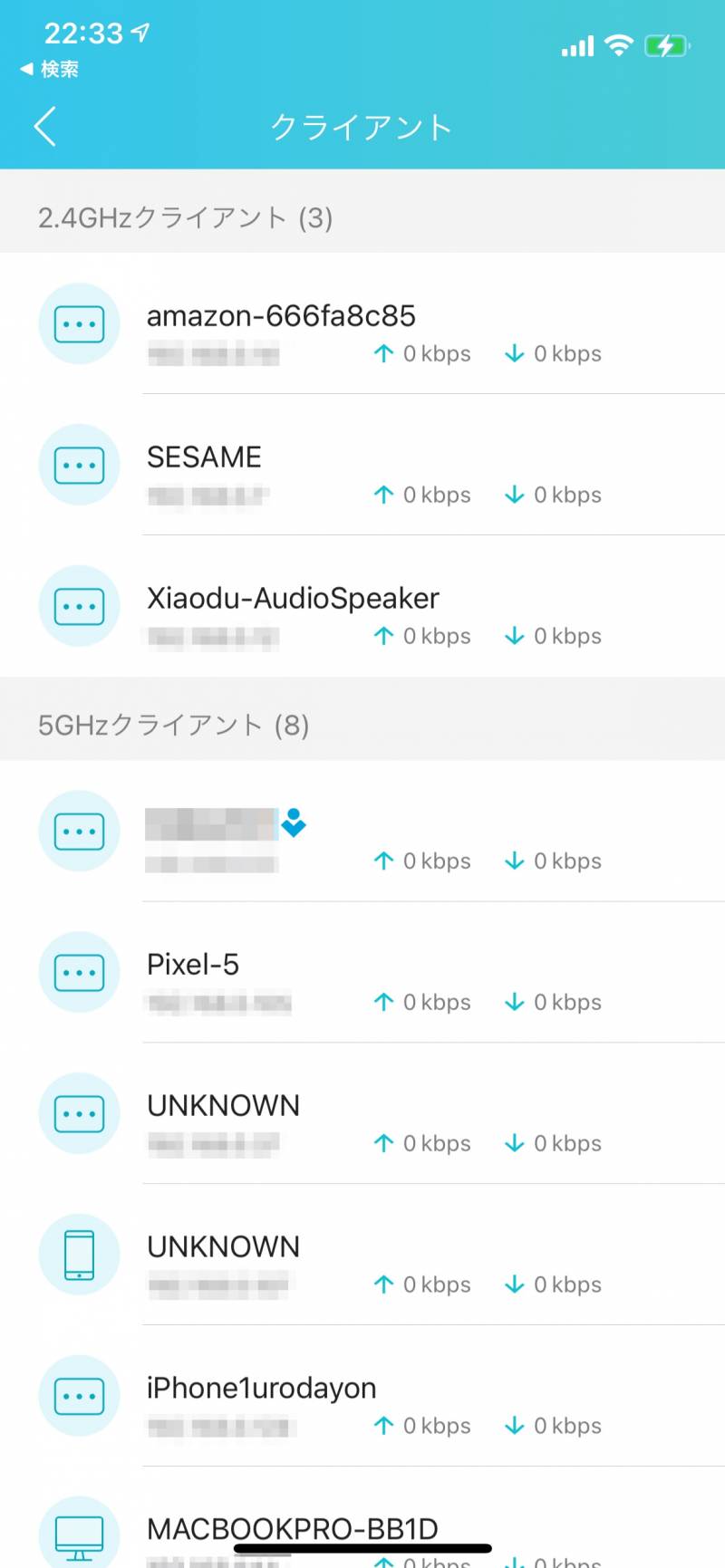Return to the 検索 app
The height and width of the screenshot is (1568, 725).
[50, 69]
